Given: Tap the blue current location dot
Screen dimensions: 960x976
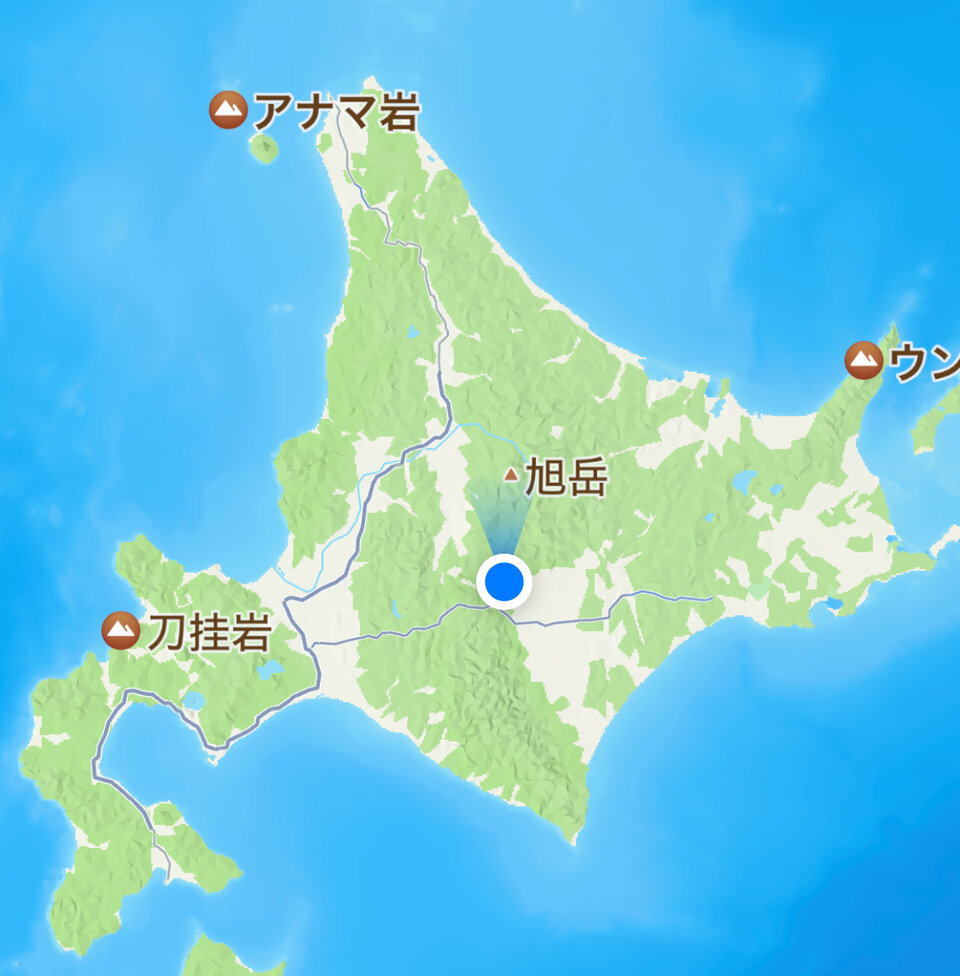Looking at the screenshot, I should [504, 581].
